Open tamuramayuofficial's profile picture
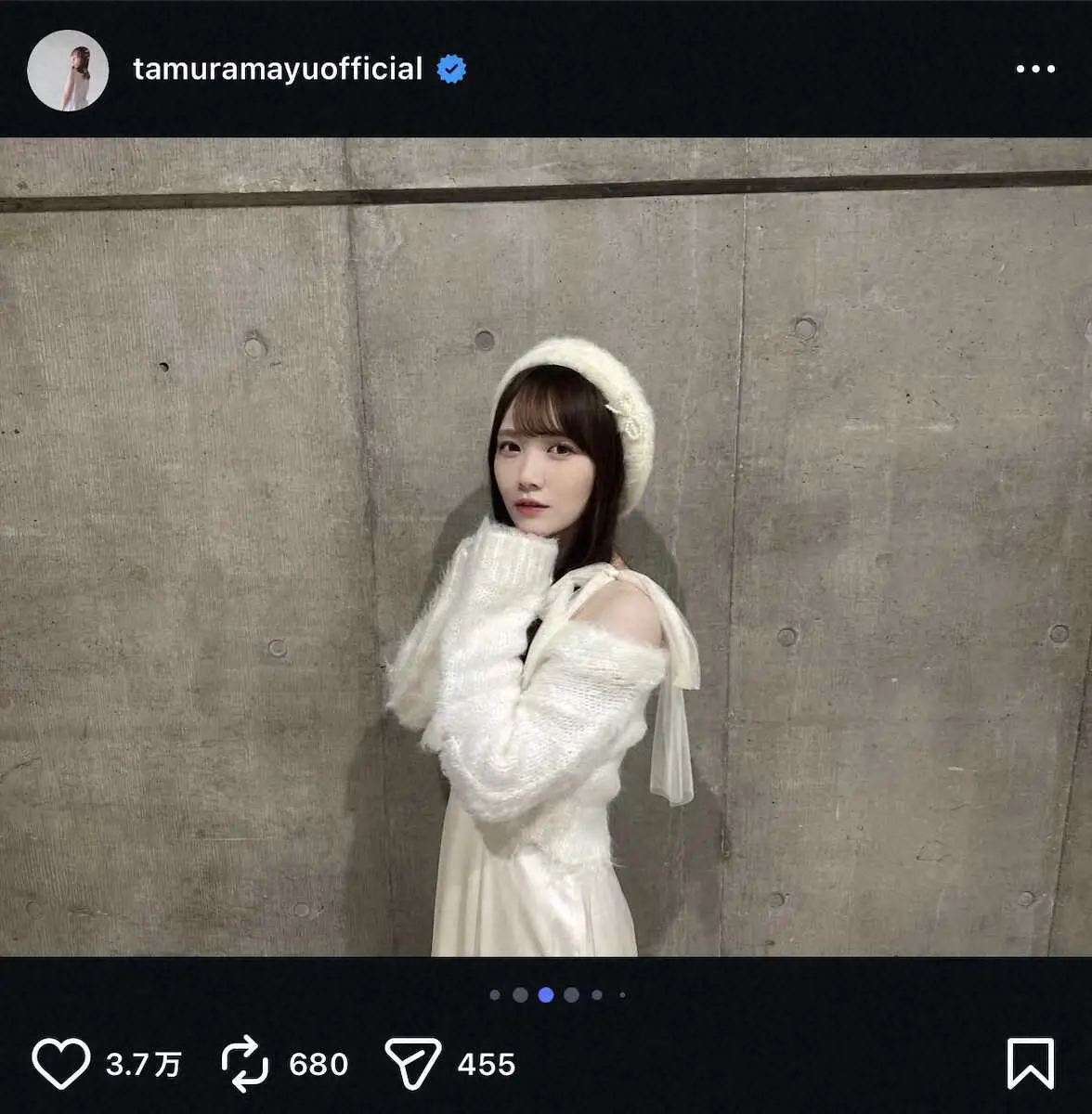1092x1114 pixels. (x=68, y=70)
